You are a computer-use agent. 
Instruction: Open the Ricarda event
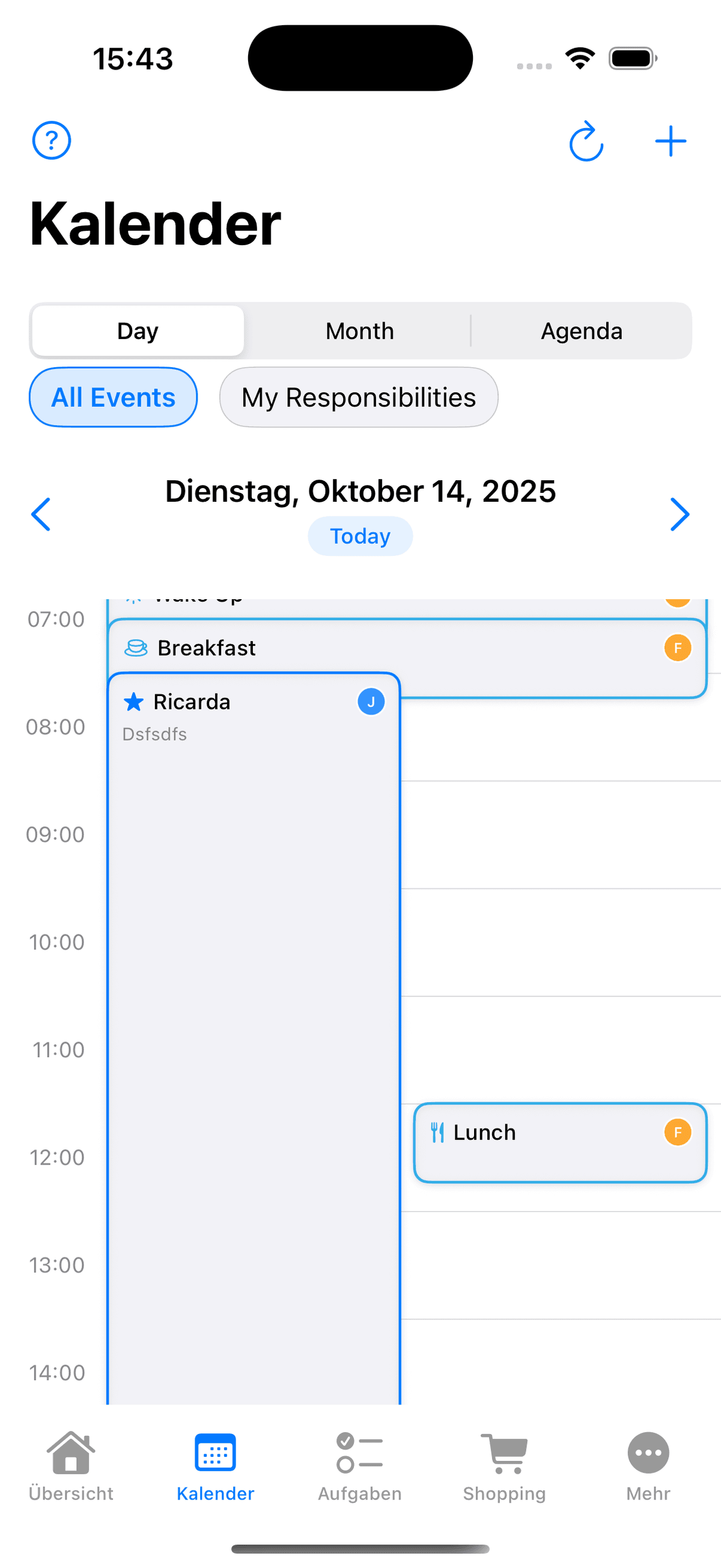[253, 974]
